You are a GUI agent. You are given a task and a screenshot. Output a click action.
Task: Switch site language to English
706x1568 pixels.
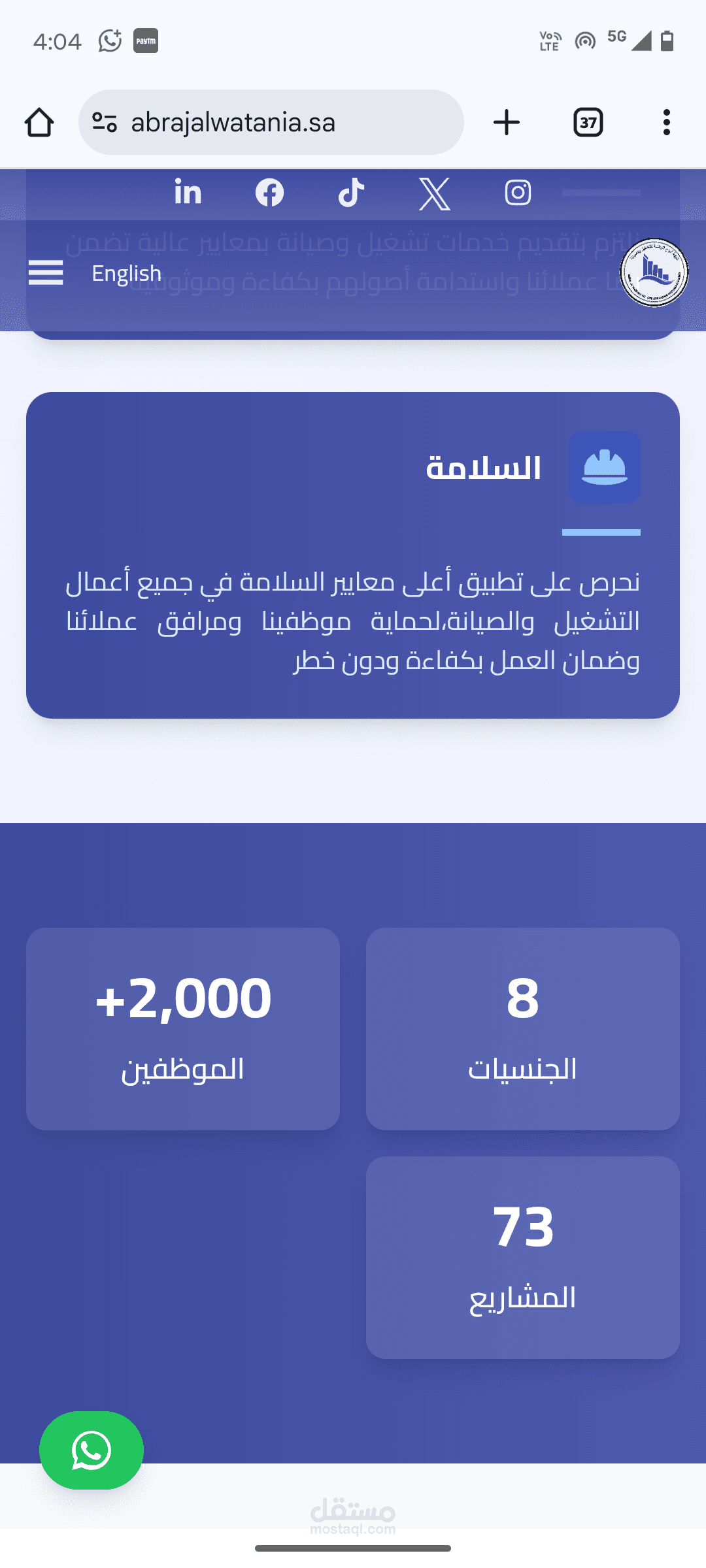click(x=126, y=273)
